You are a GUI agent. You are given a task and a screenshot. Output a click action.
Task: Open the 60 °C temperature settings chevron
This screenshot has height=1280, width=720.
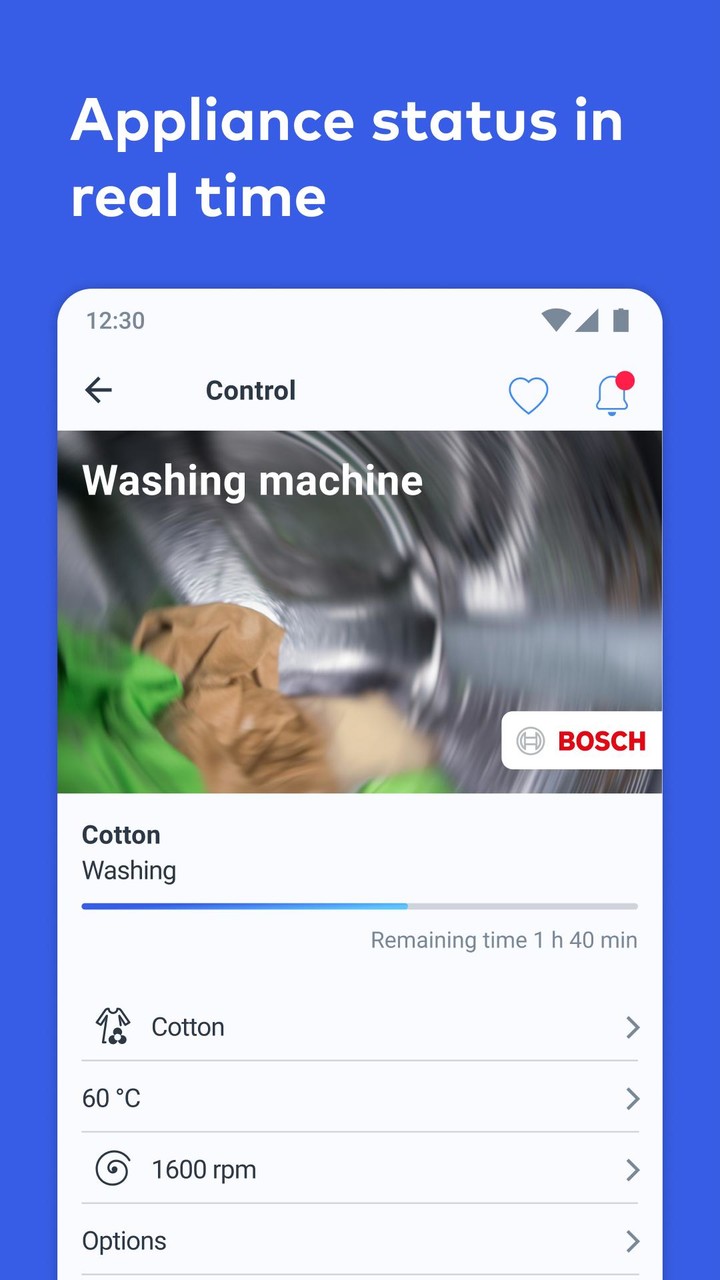(x=632, y=1098)
